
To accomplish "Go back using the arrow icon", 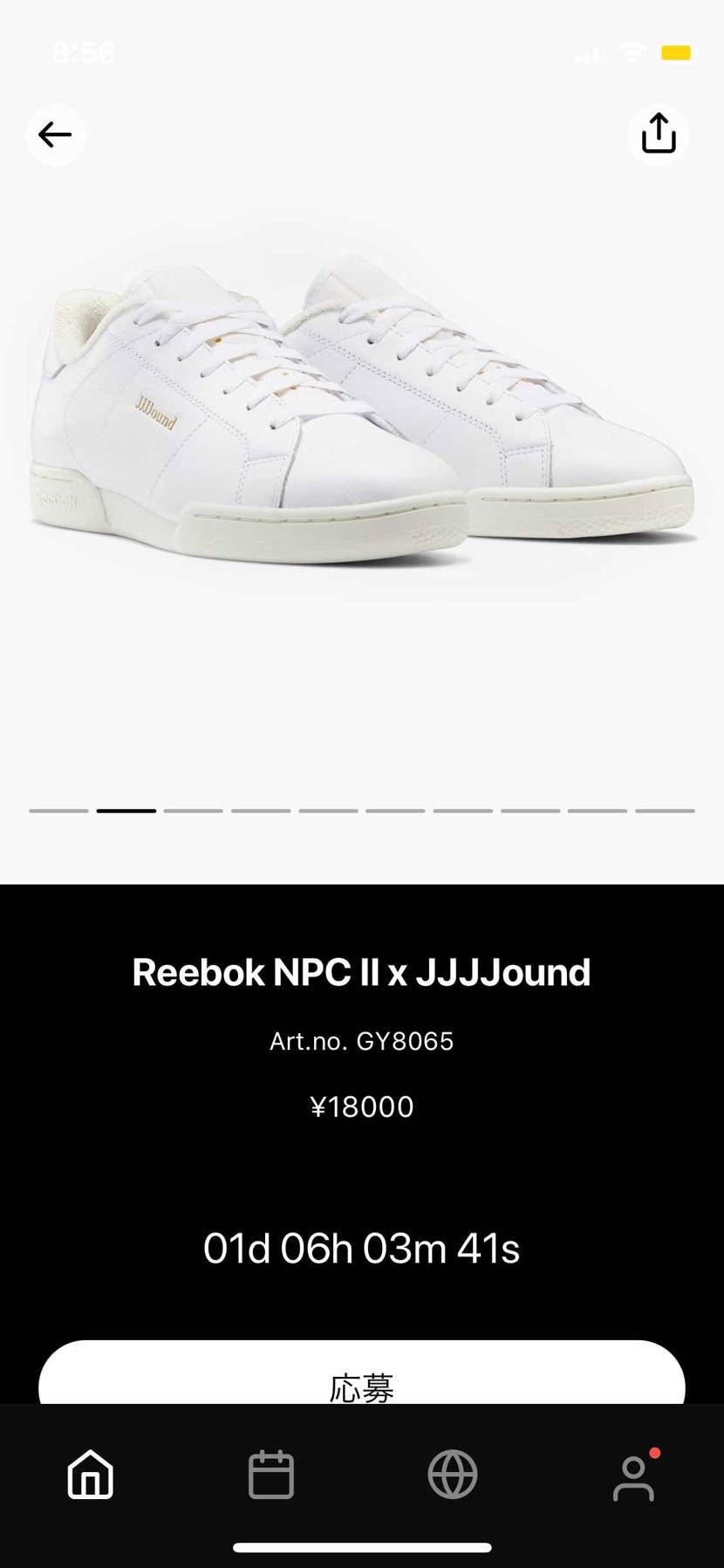I will pos(55,134).
